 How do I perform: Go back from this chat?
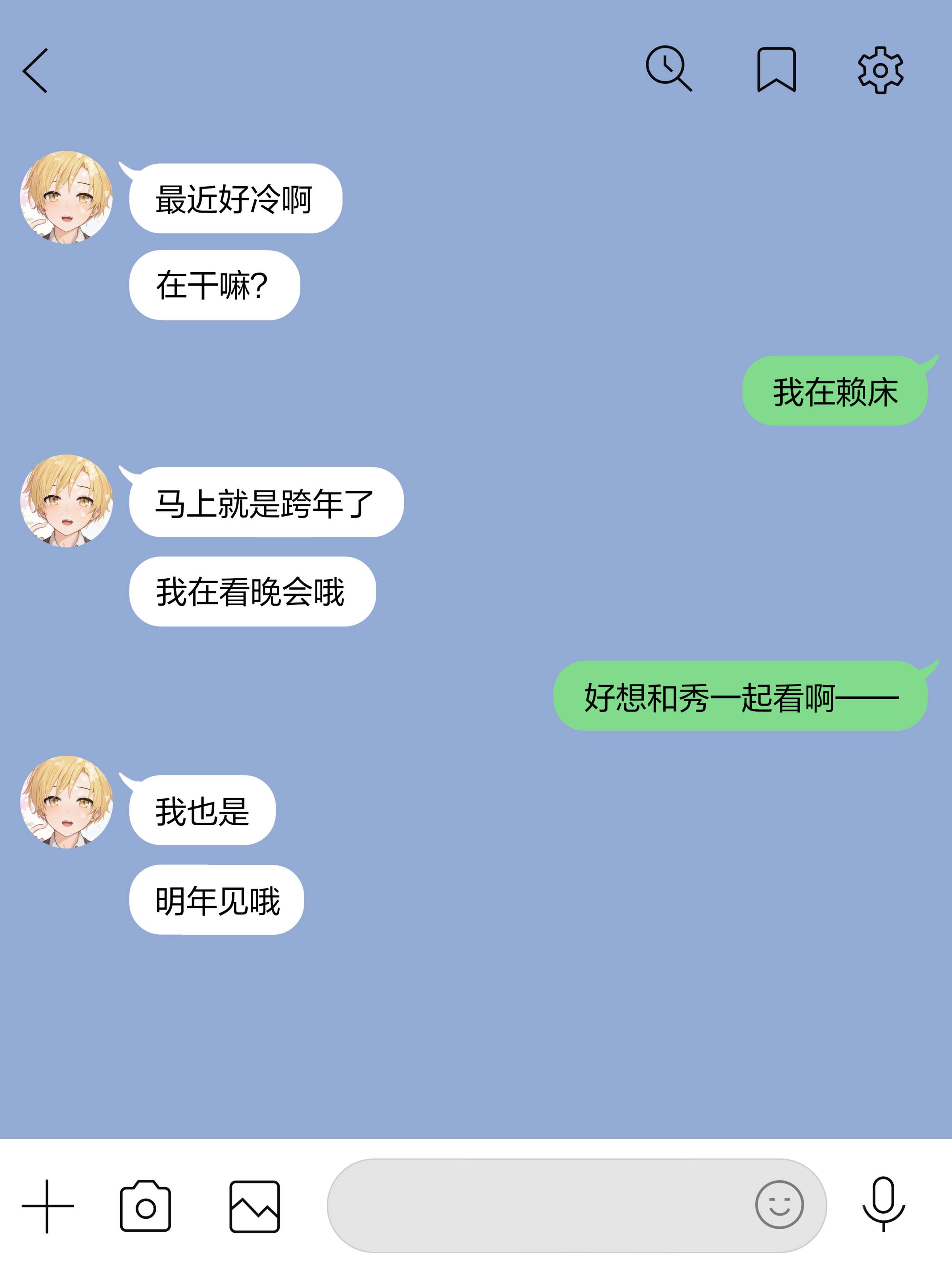pos(36,71)
